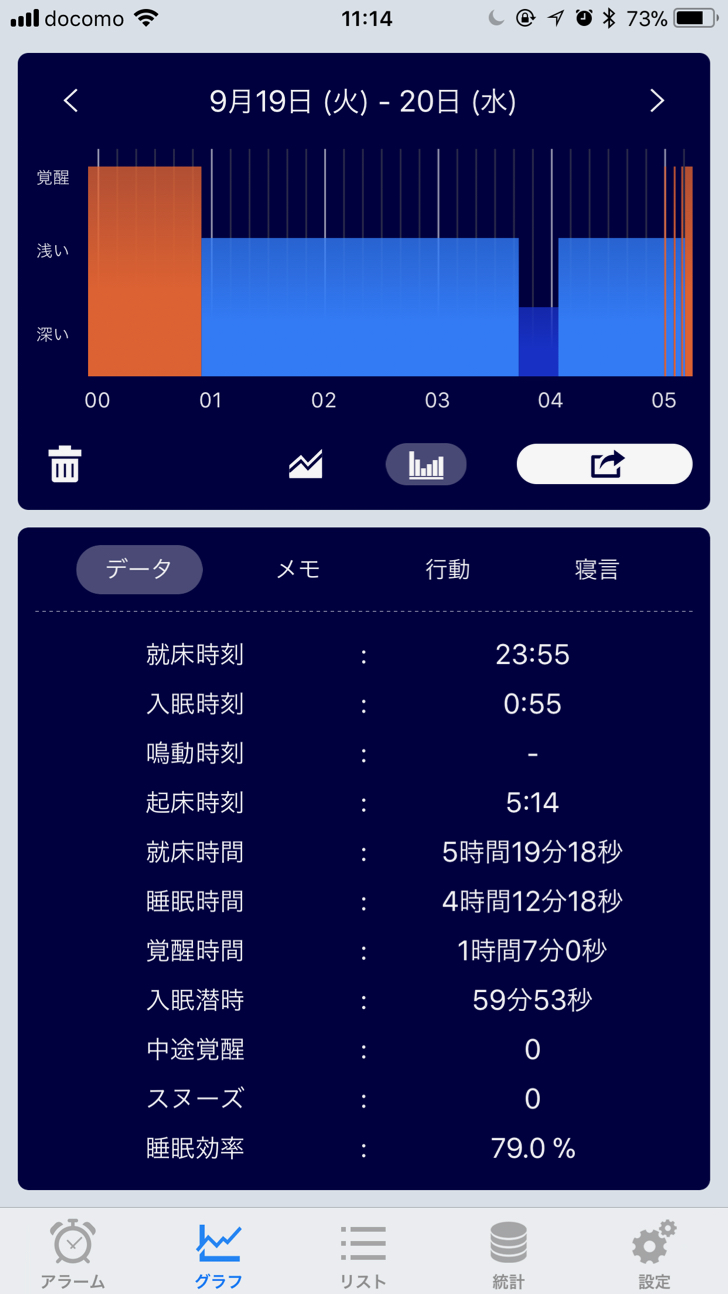Image resolution: width=728 pixels, height=1294 pixels.
Task: Open the アラーム tab
Action: [73, 1253]
